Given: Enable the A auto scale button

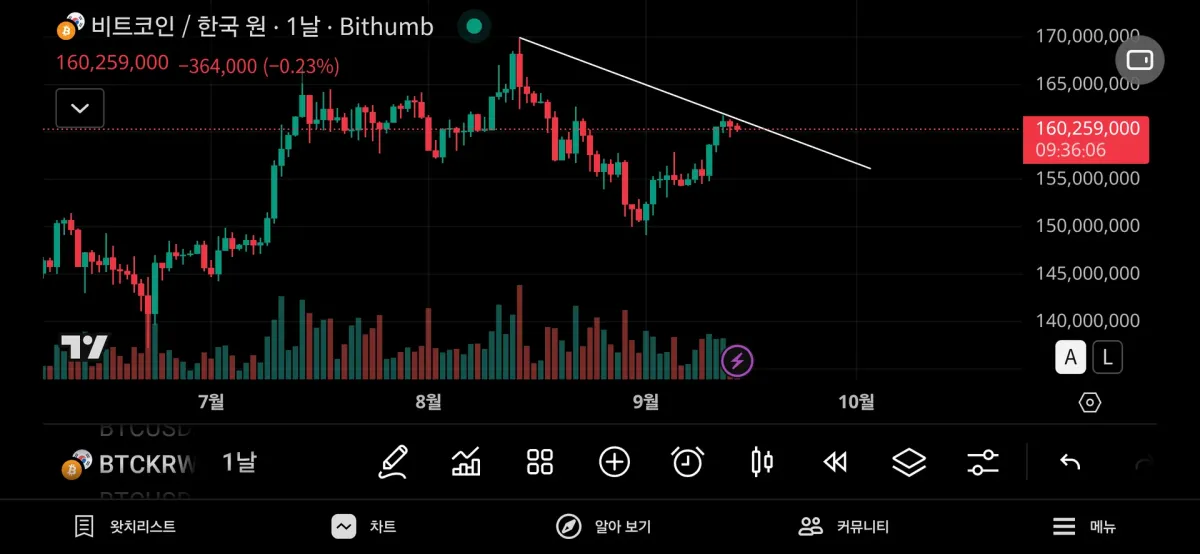Looking at the screenshot, I should pyautogui.click(x=1071, y=357).
